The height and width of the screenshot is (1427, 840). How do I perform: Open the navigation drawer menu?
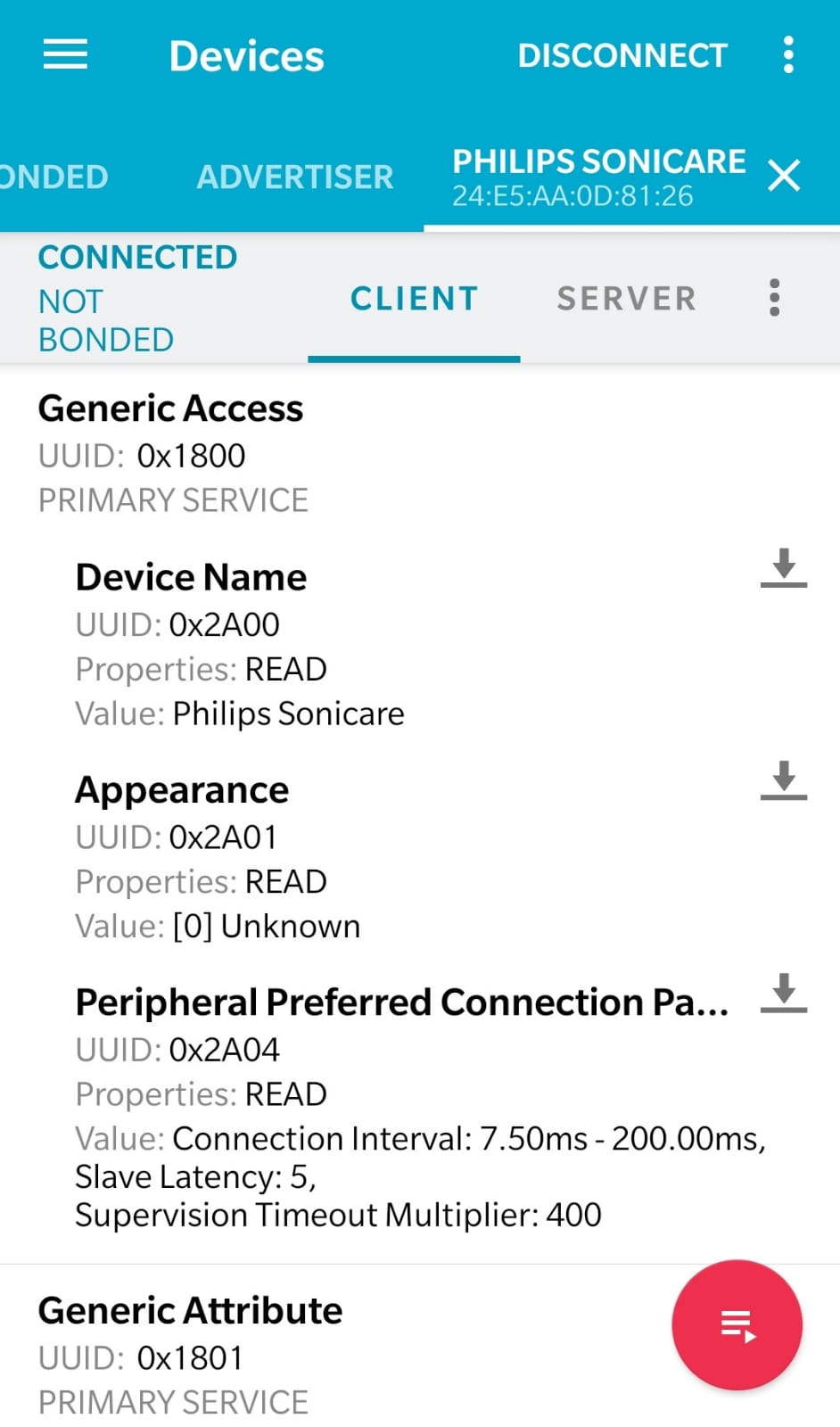coord(65,55)
